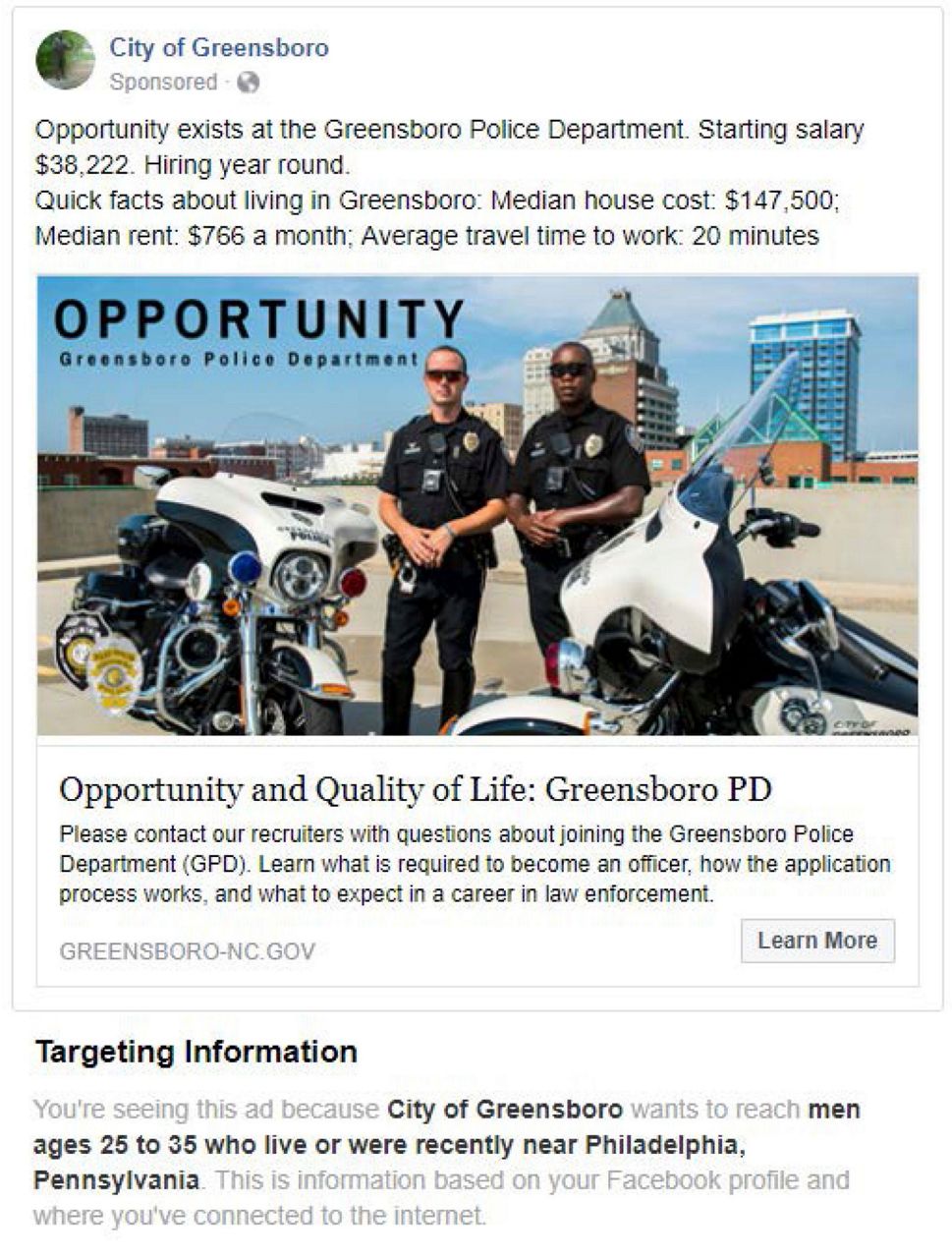The image size is (952, 1258).
Task: Tap the City of Greensboro profile picture
Action: click(x=65, y=60)
